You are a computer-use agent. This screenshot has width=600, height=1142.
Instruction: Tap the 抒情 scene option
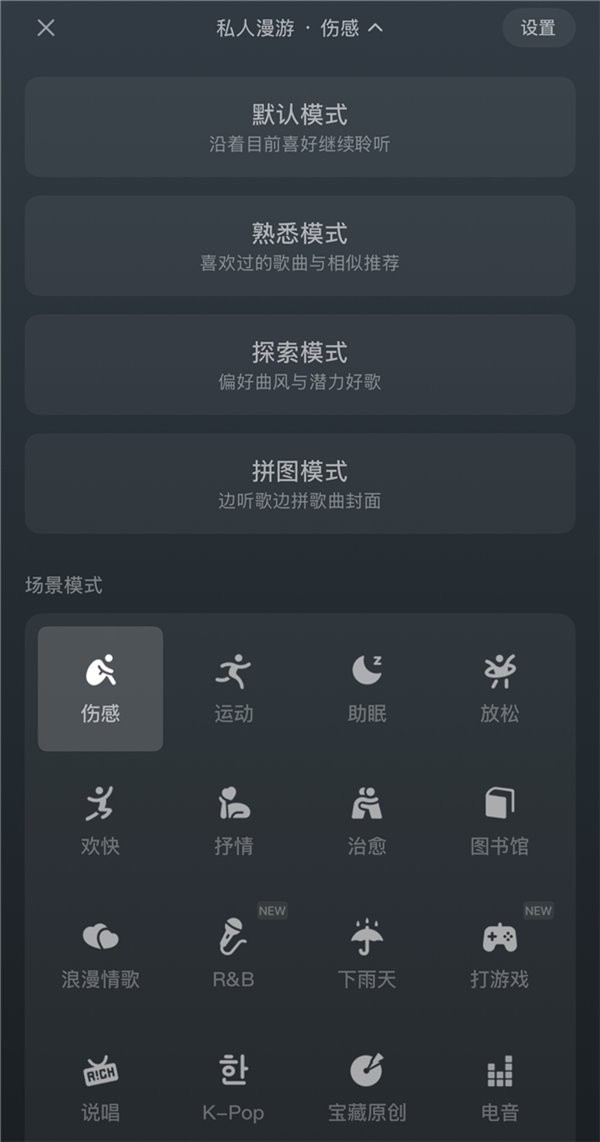tap(234, 821)
